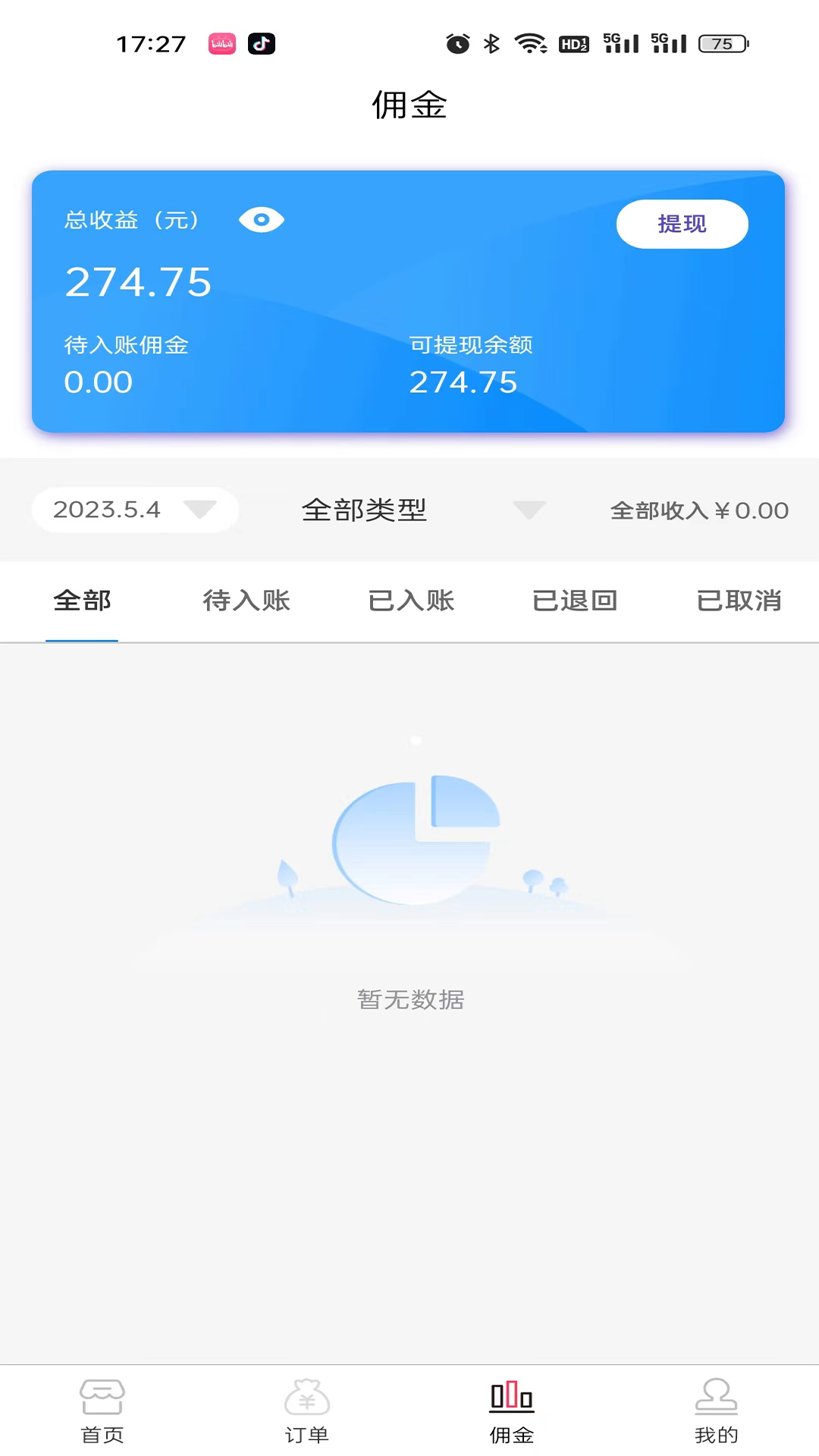Tap the 暂无数据 empty data text

(x=410, y=999)
